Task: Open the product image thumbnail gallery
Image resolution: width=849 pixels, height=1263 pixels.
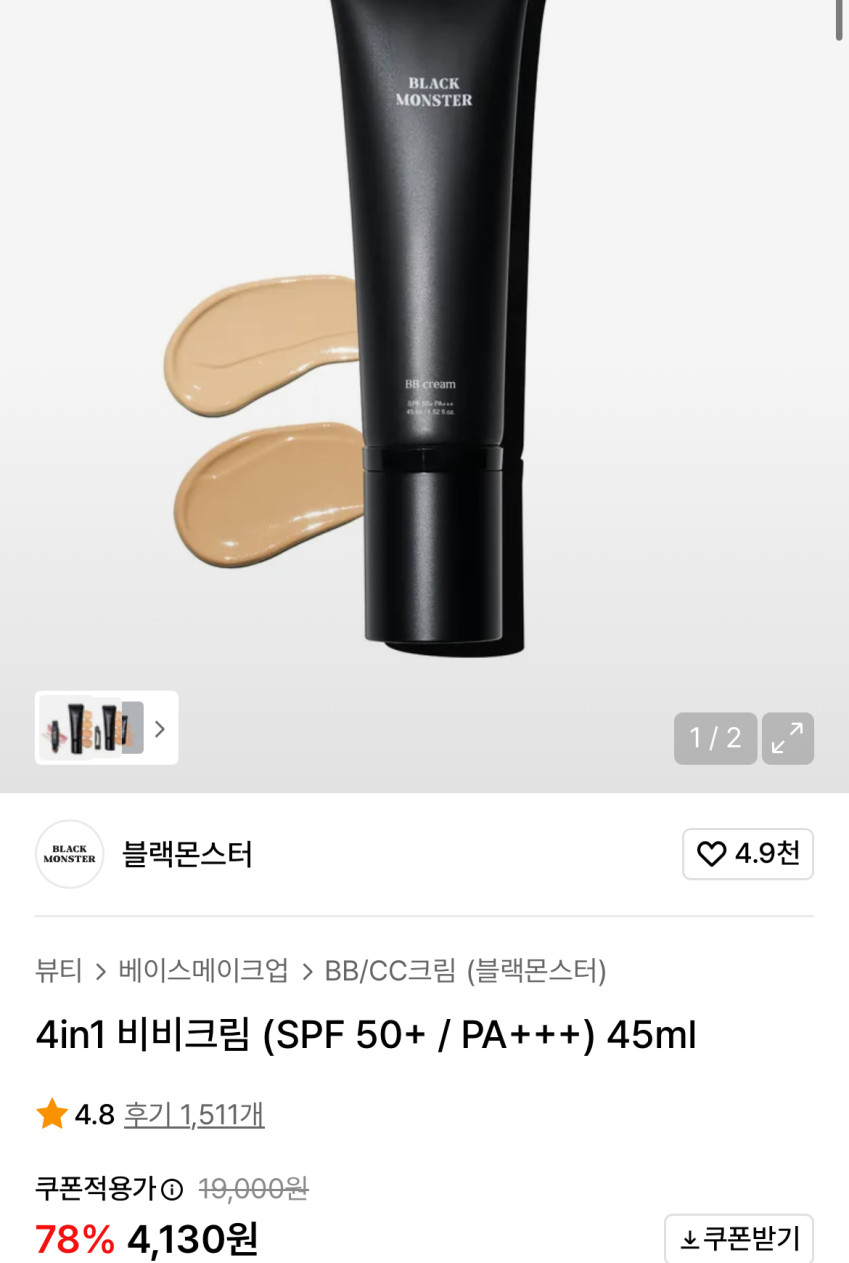Action: (x=106, y=728)
